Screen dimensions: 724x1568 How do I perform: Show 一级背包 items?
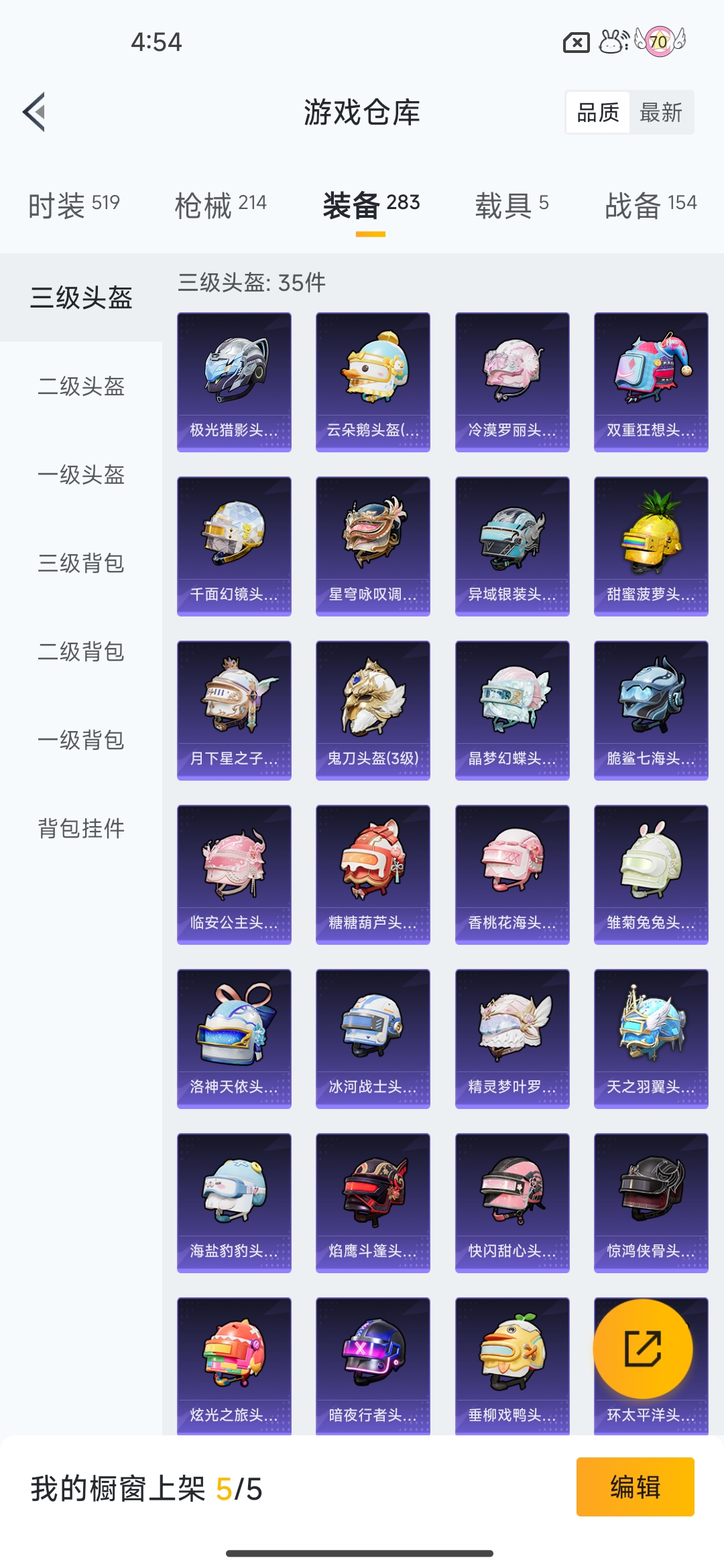(x=81, y=740)
